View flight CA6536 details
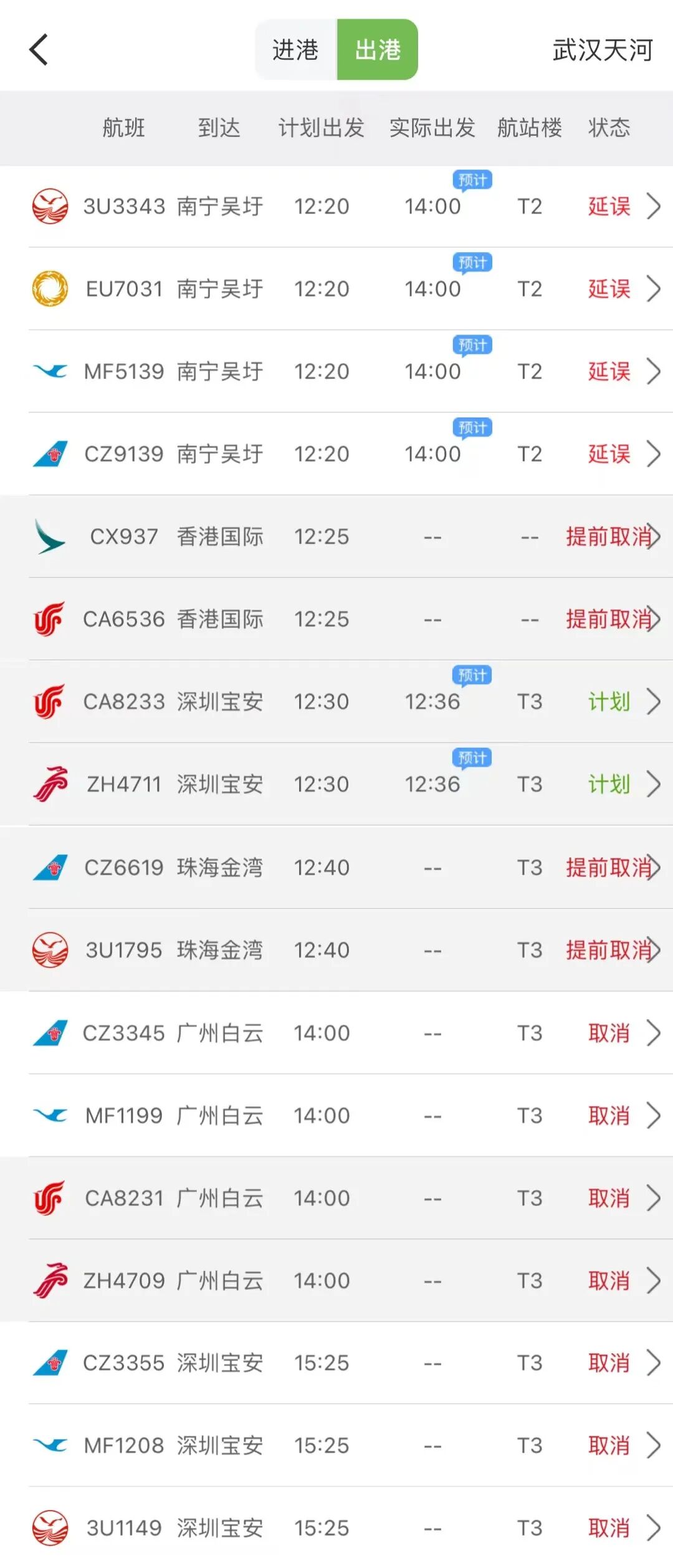Viewport: 673px width, 1568px height. (336, 619)
